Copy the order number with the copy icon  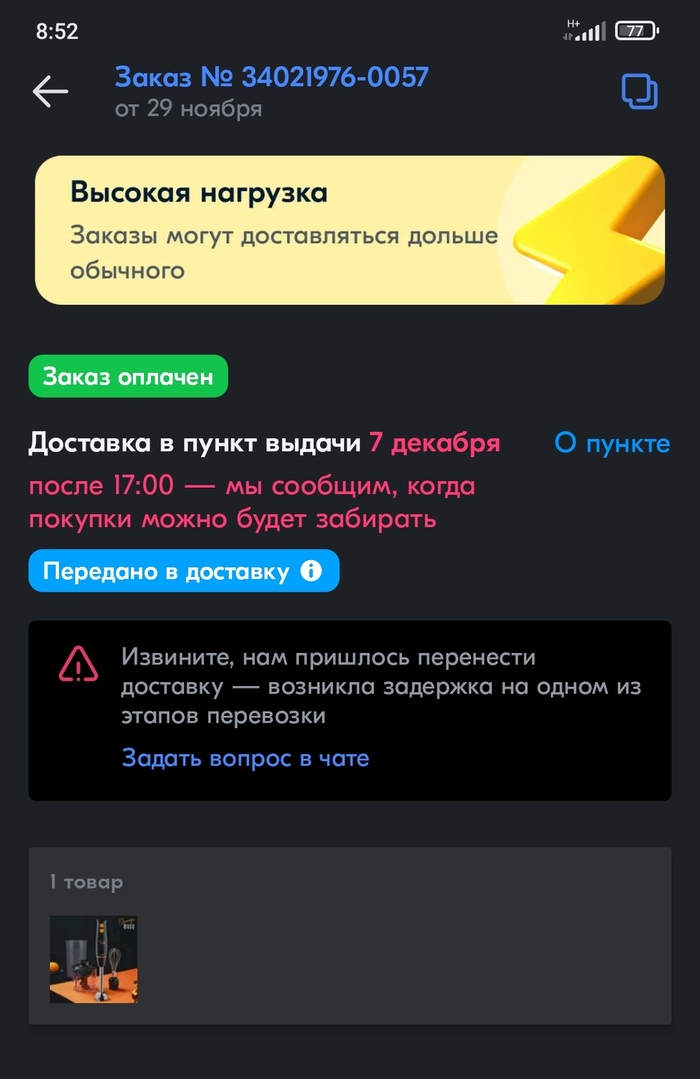640,91
